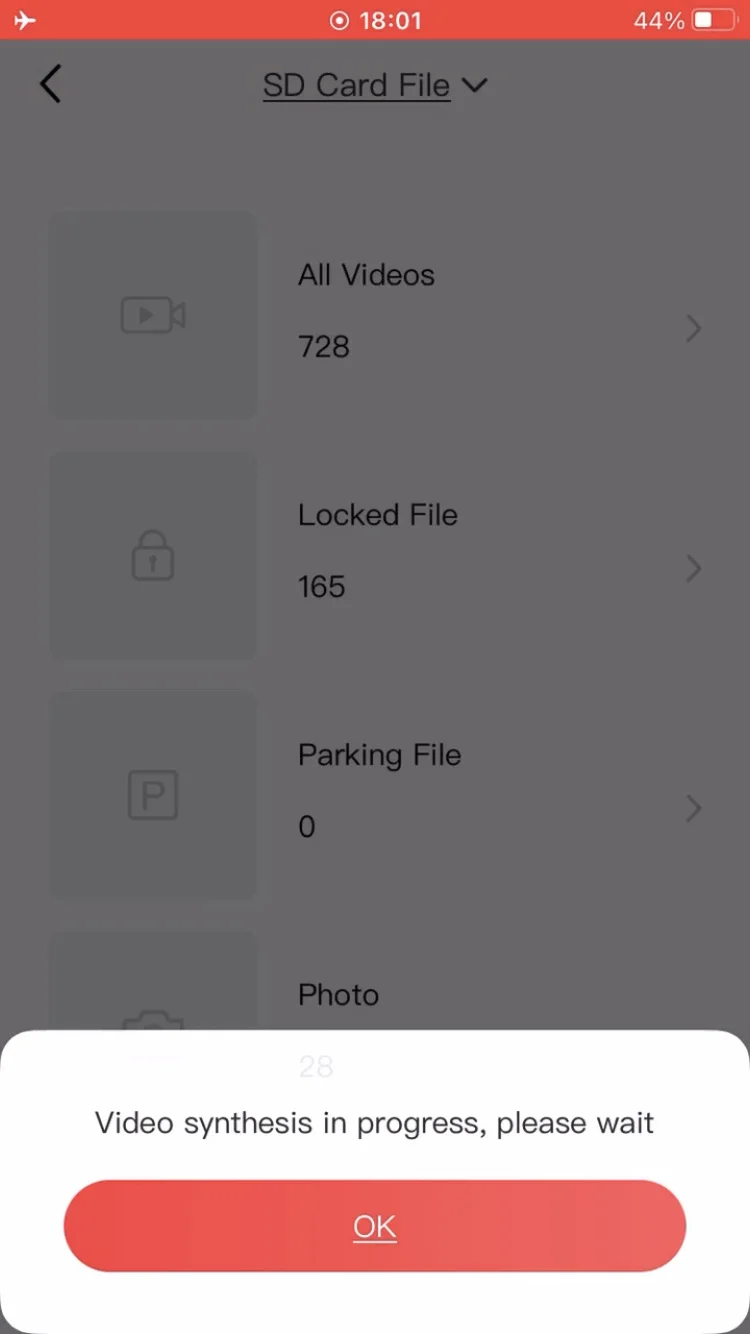Image resolution: width=750 pixels, height=1334 pixels.
Task: Open the All Videos folder
Action: [375, 315]
